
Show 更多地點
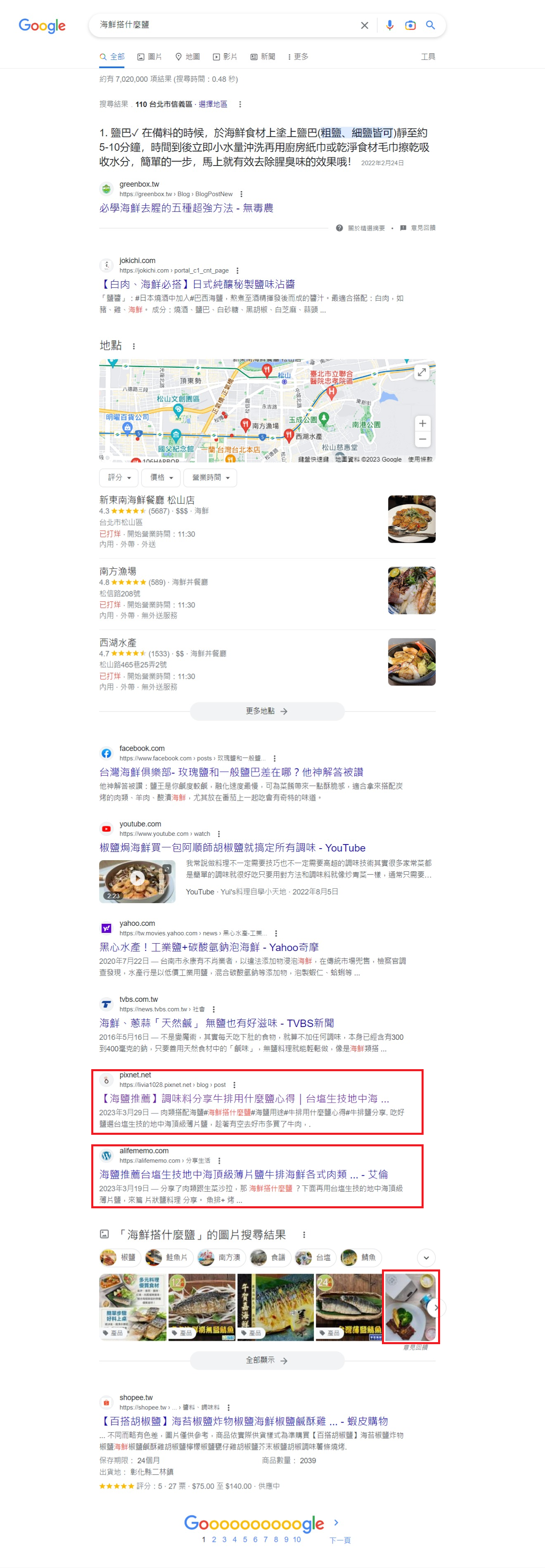(x=267, y=711)
